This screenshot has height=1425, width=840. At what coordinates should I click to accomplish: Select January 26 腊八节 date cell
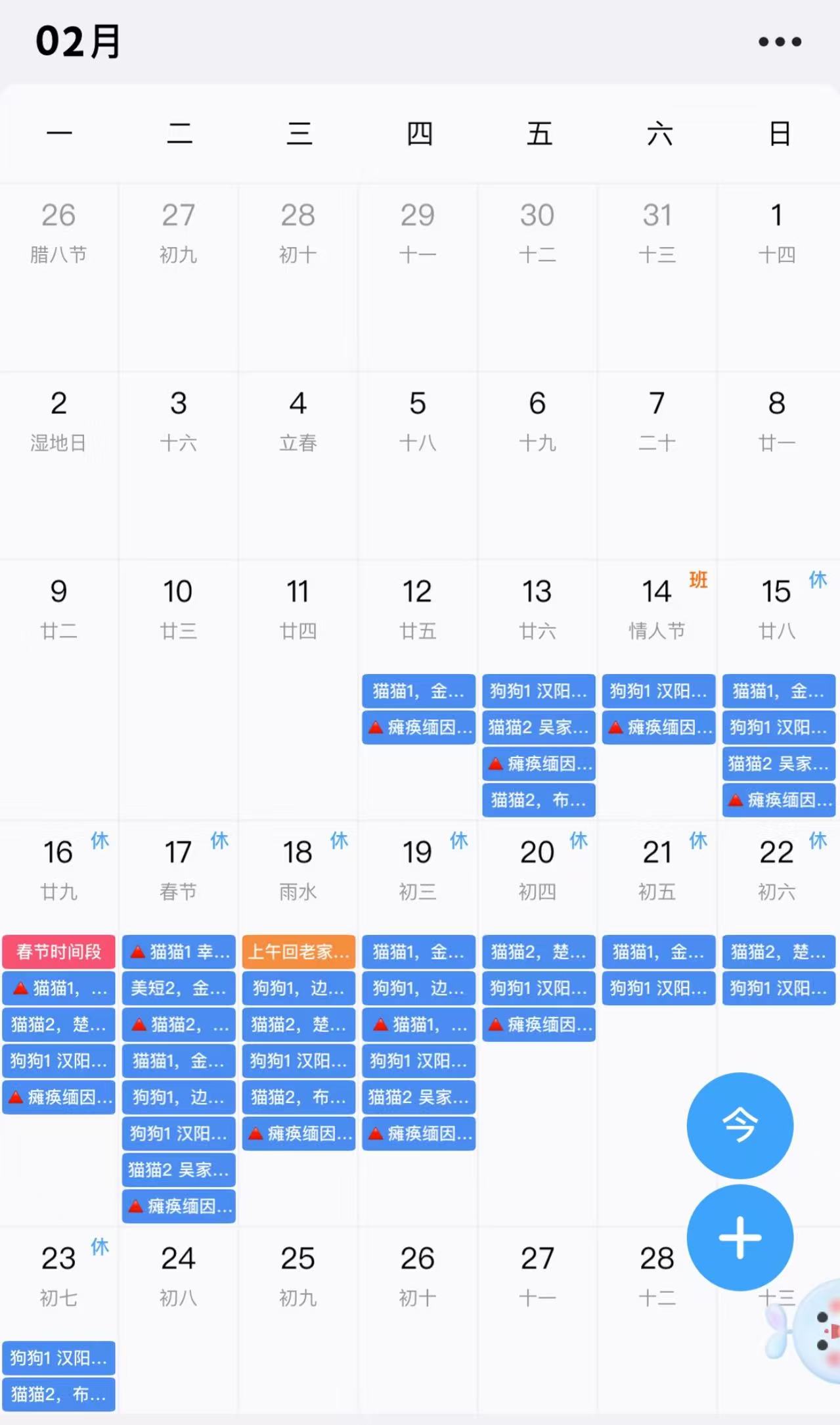[x=58, y=231]
